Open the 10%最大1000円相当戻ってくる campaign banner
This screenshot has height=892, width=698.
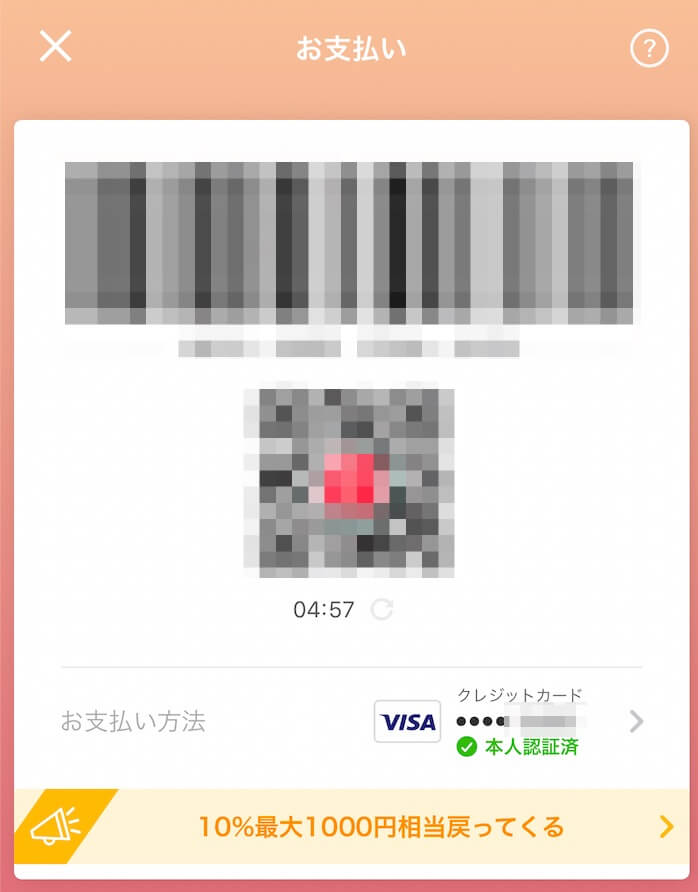tap(380, 826)
